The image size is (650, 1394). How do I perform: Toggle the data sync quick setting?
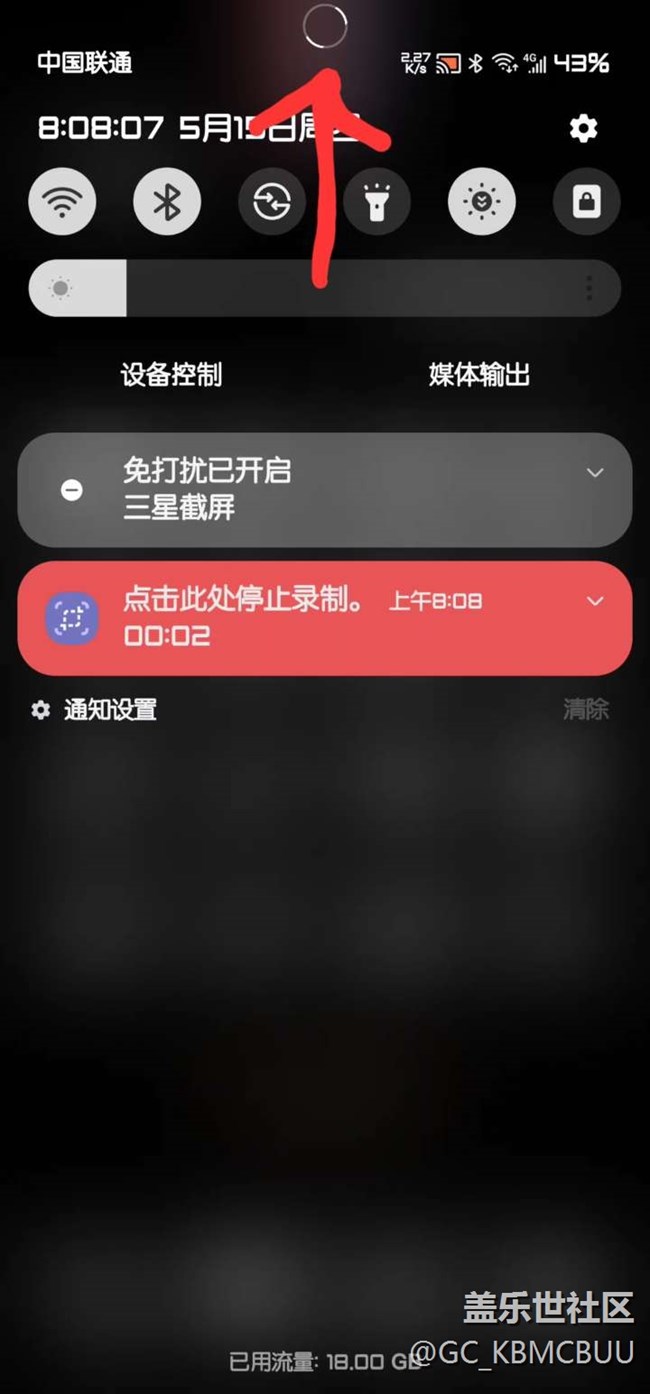point(272,202)
